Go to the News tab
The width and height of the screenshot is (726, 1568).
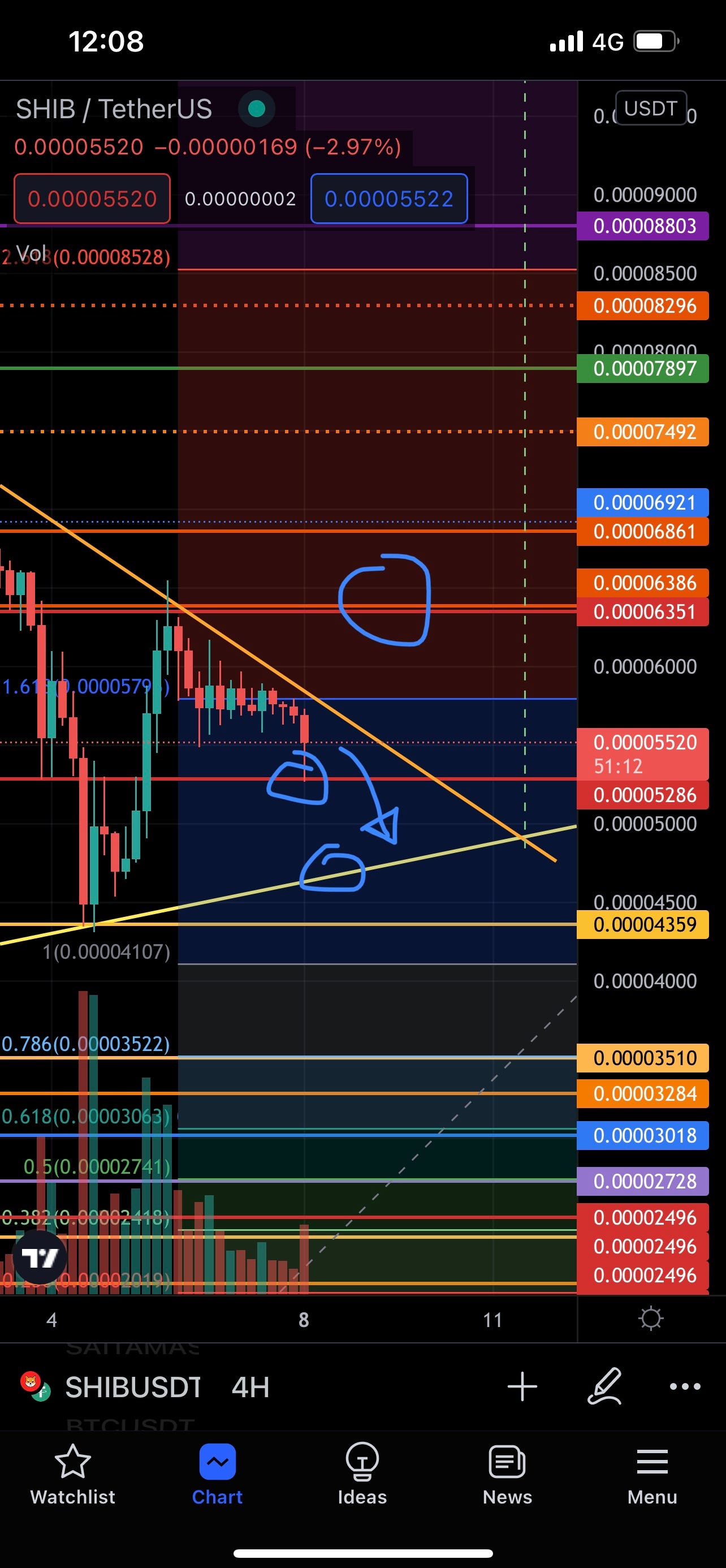coord(507,1473)
